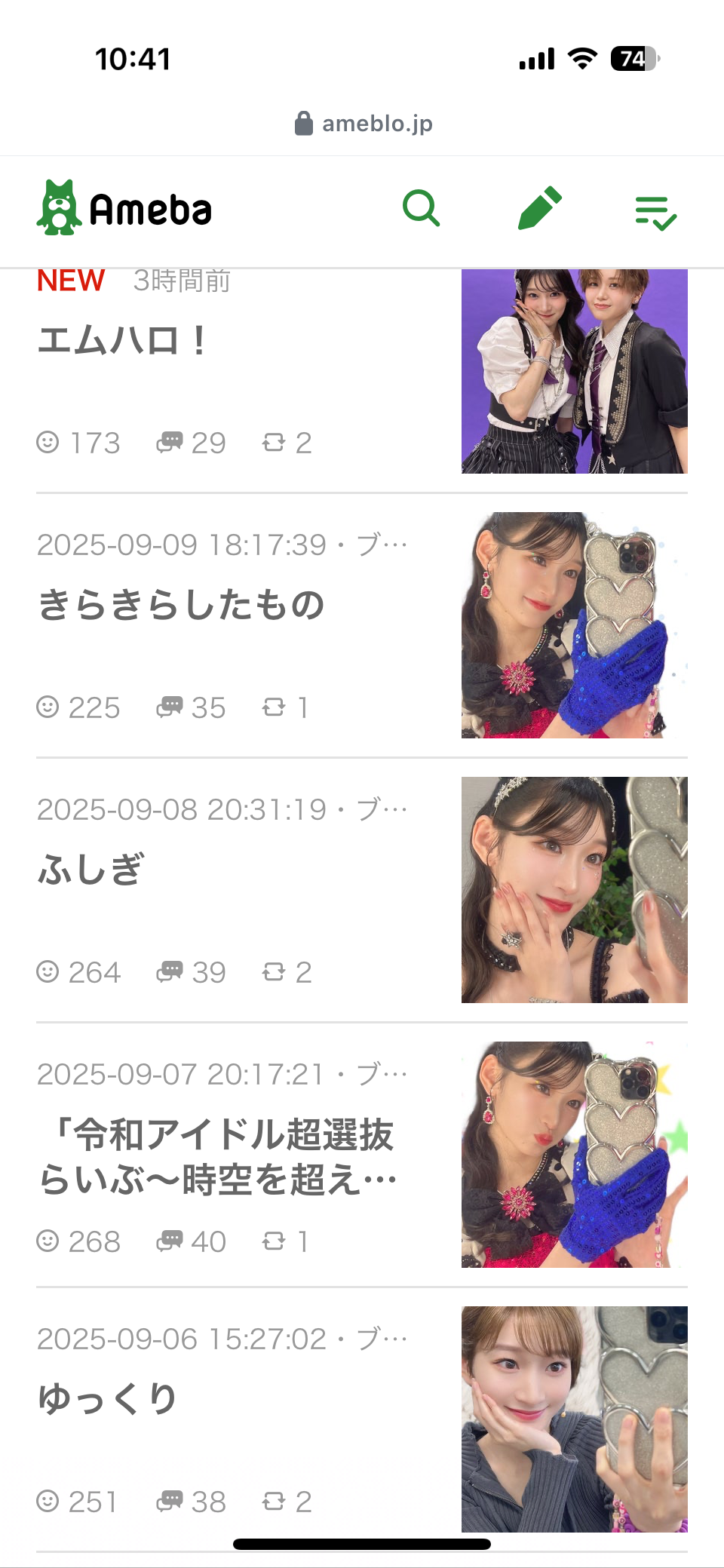Screen dimensions: 724x1568
Task: Go to Ameba home via logo
Action: 125,208
